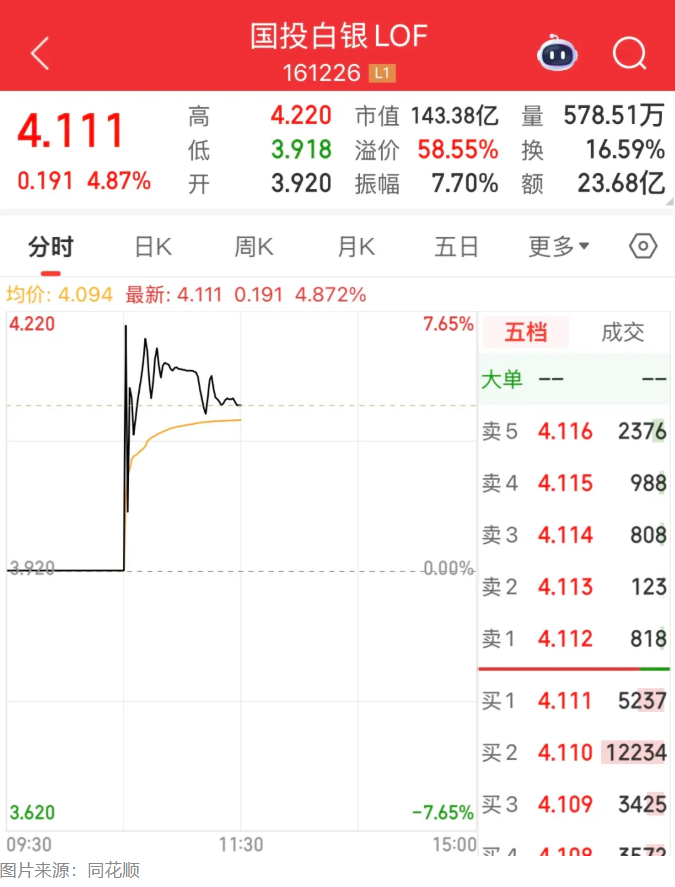
Task: Switch to the 成交 trades tab
Action: pos(622,333)
